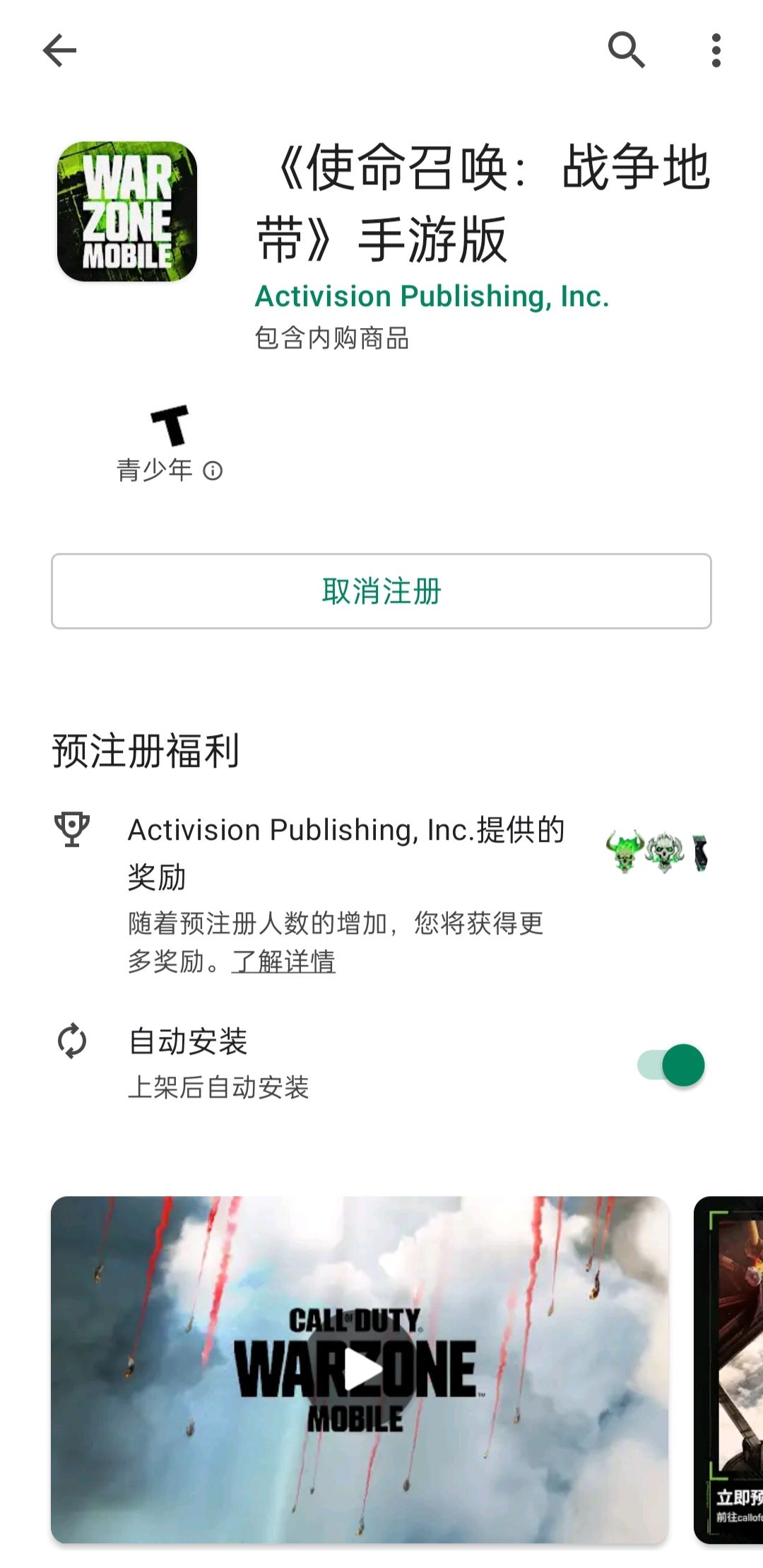Enable auto-install after release switch
763x1568 pixels.
point(670,1064)
